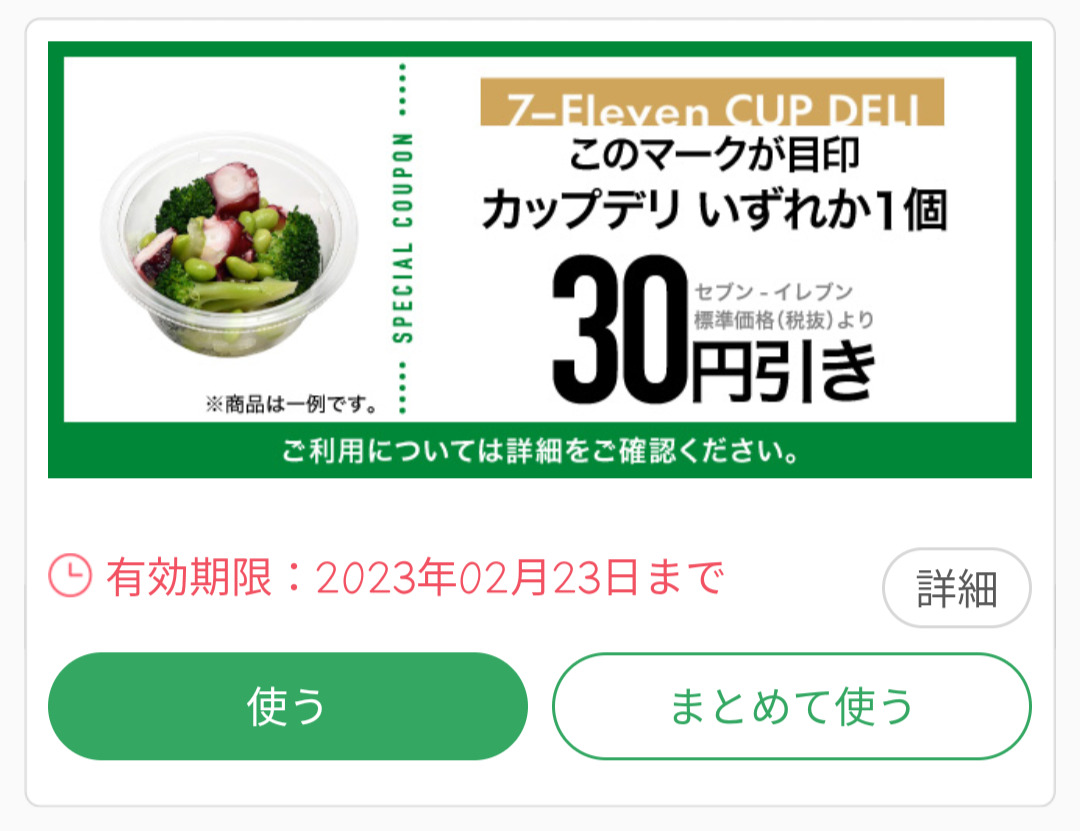The image size is (1080, 831).
Task: Tap the 使う button to use the coupon
Action: click(x=287, y=706)
